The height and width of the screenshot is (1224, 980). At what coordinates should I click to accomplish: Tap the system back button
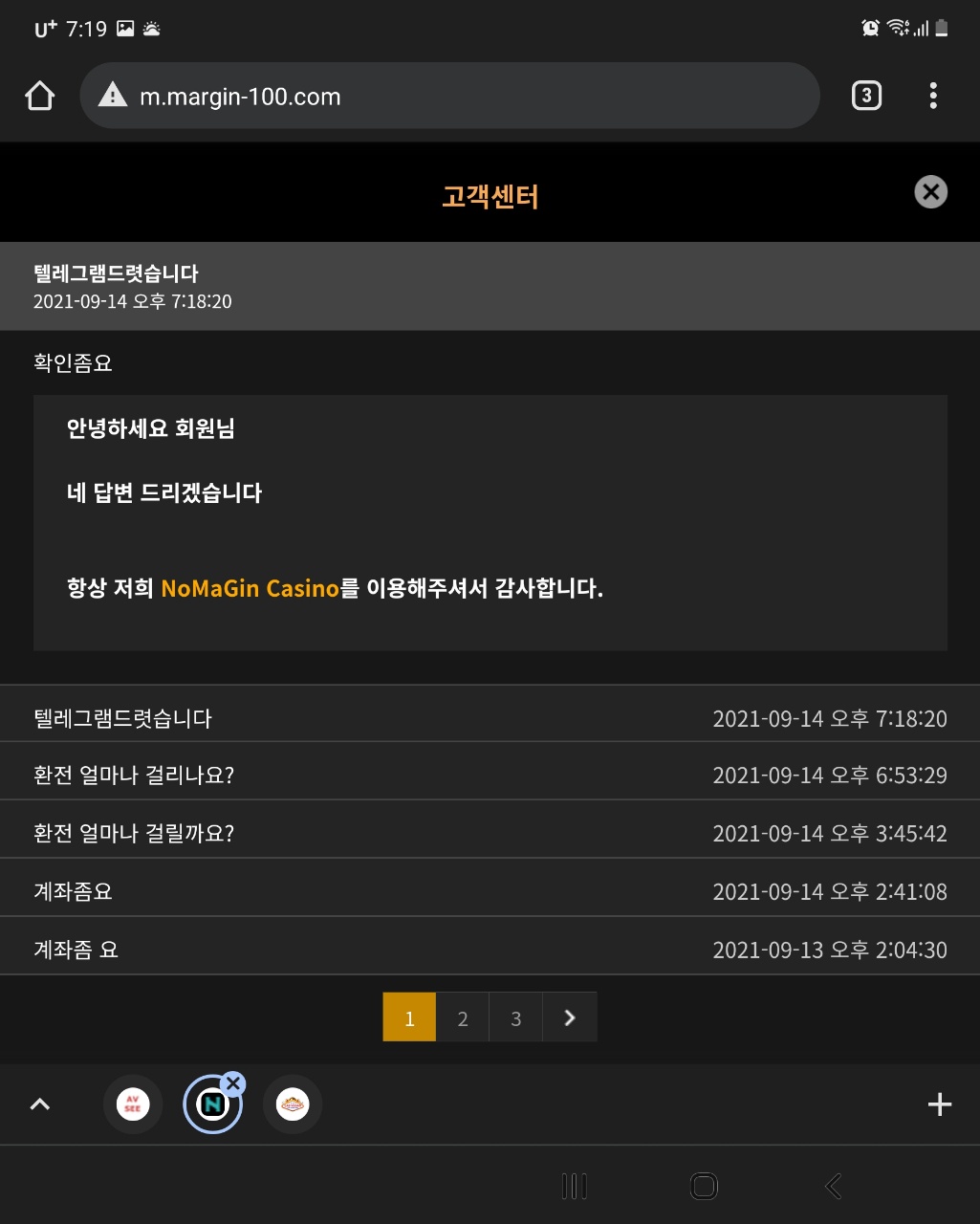pyautogui.click(x=833, y=1187)
